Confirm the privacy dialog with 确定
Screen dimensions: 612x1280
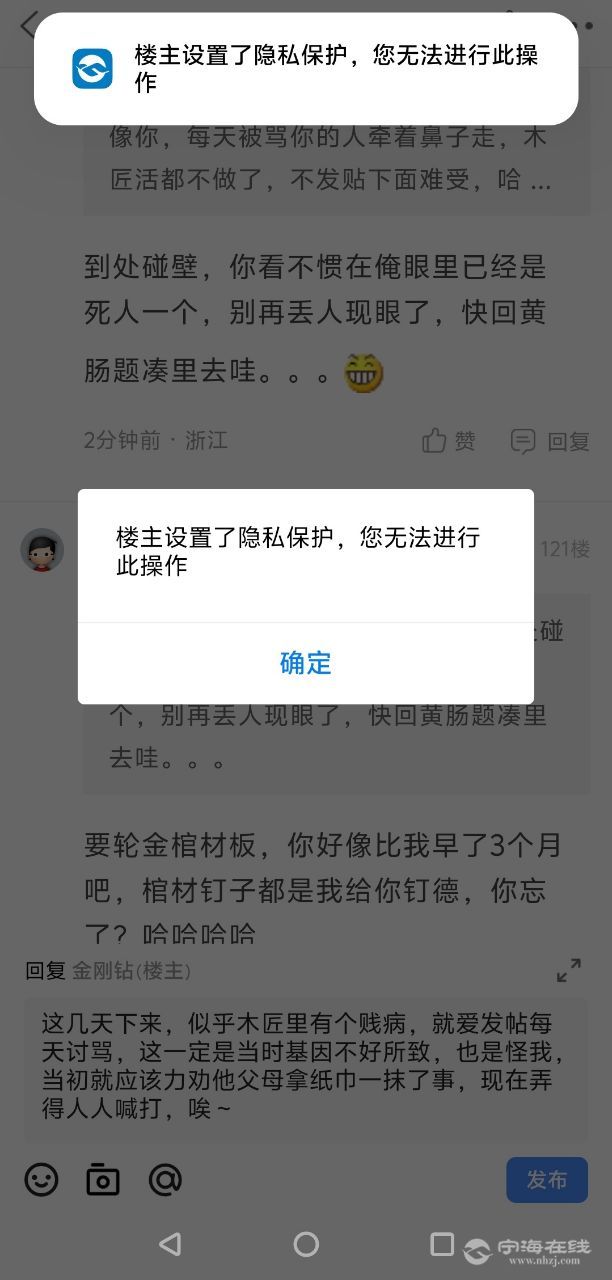pyautogui.click(x=305, y=663)
